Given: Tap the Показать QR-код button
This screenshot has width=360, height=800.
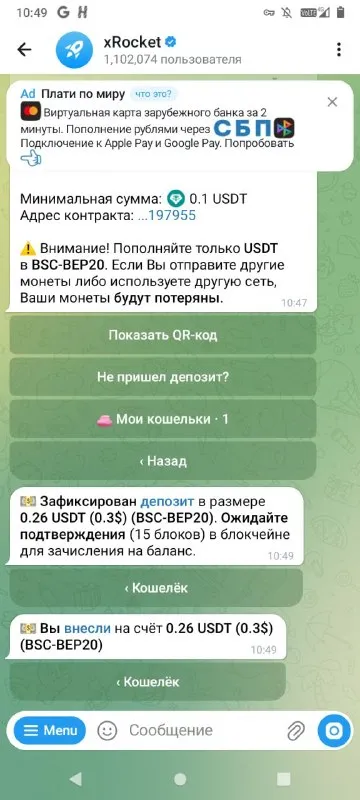Looking at the screenshot, I should tap(163, 335).
